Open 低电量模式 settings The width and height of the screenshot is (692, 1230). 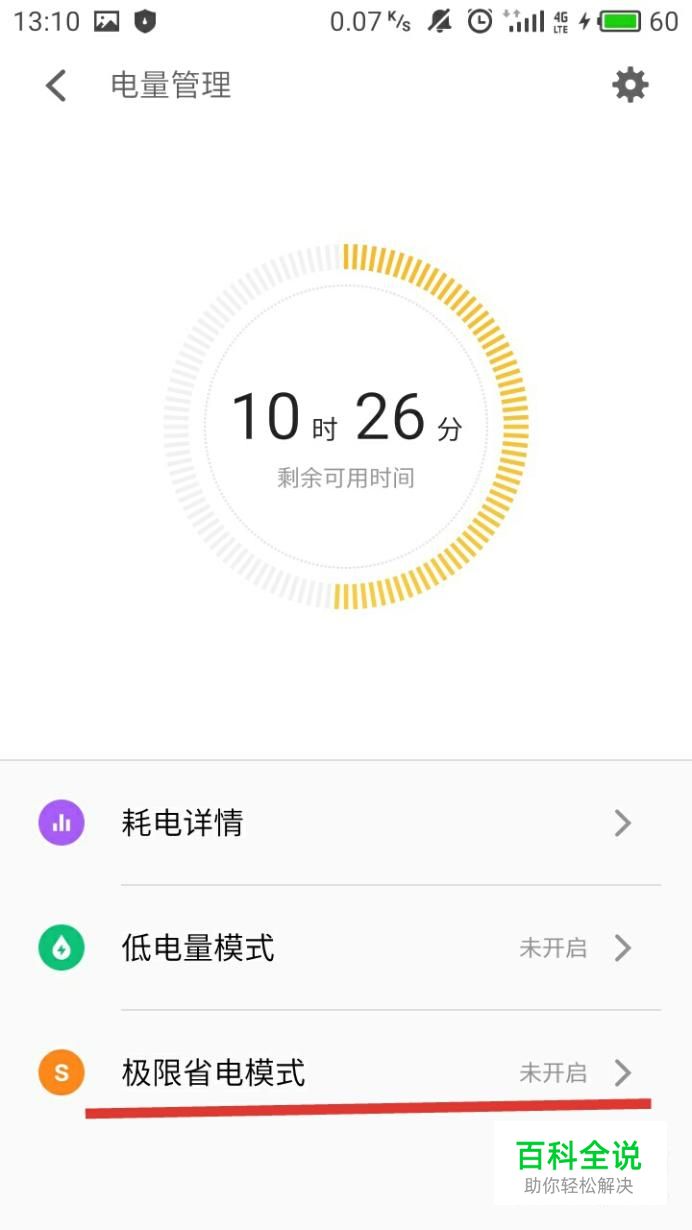346,948
